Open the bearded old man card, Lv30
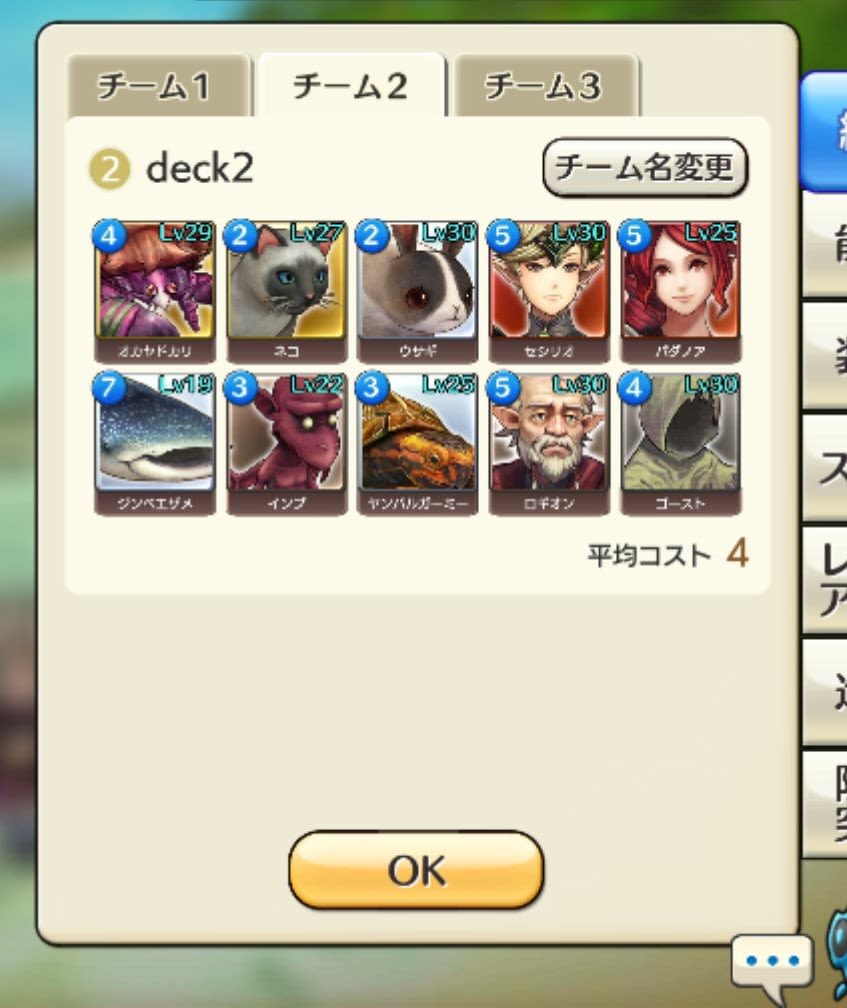The image size is (847, 1008). pos(549,441)
